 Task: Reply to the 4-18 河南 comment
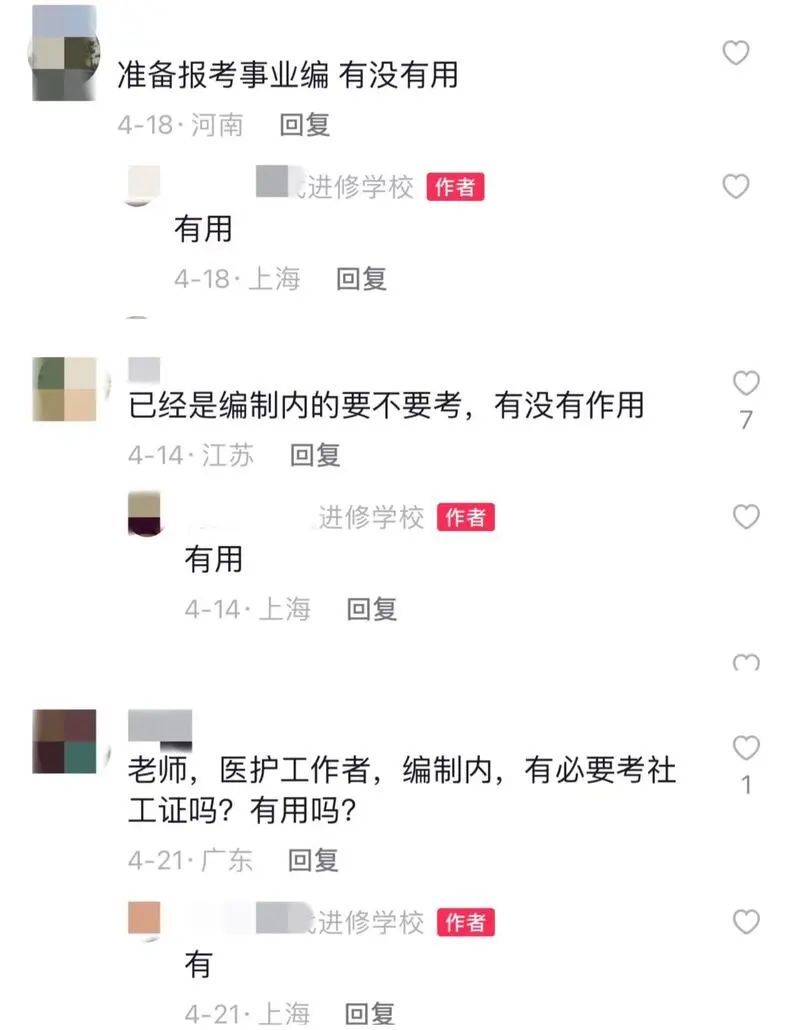[x=304, y=125]
